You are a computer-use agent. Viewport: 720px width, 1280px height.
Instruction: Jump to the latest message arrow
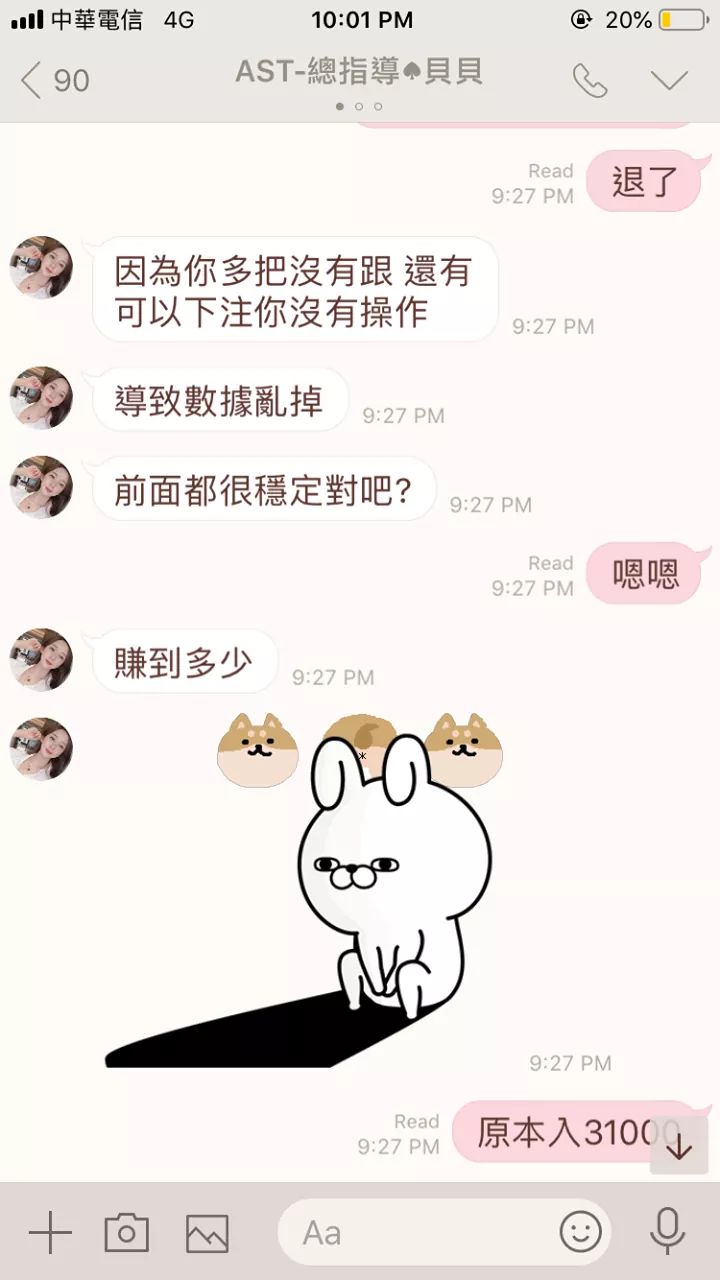coord(679,1146)
